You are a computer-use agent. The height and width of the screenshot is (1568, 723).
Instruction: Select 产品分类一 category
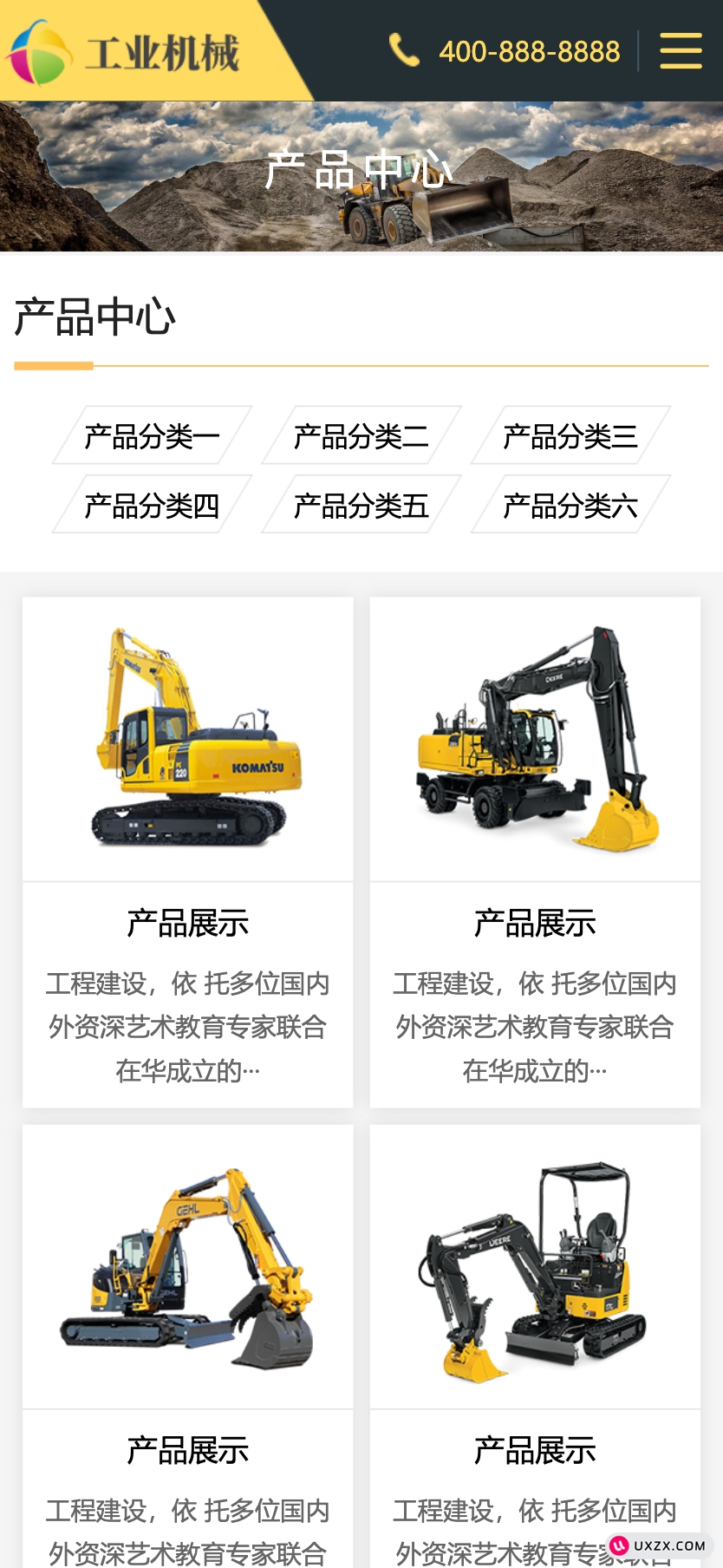(152, 435)
